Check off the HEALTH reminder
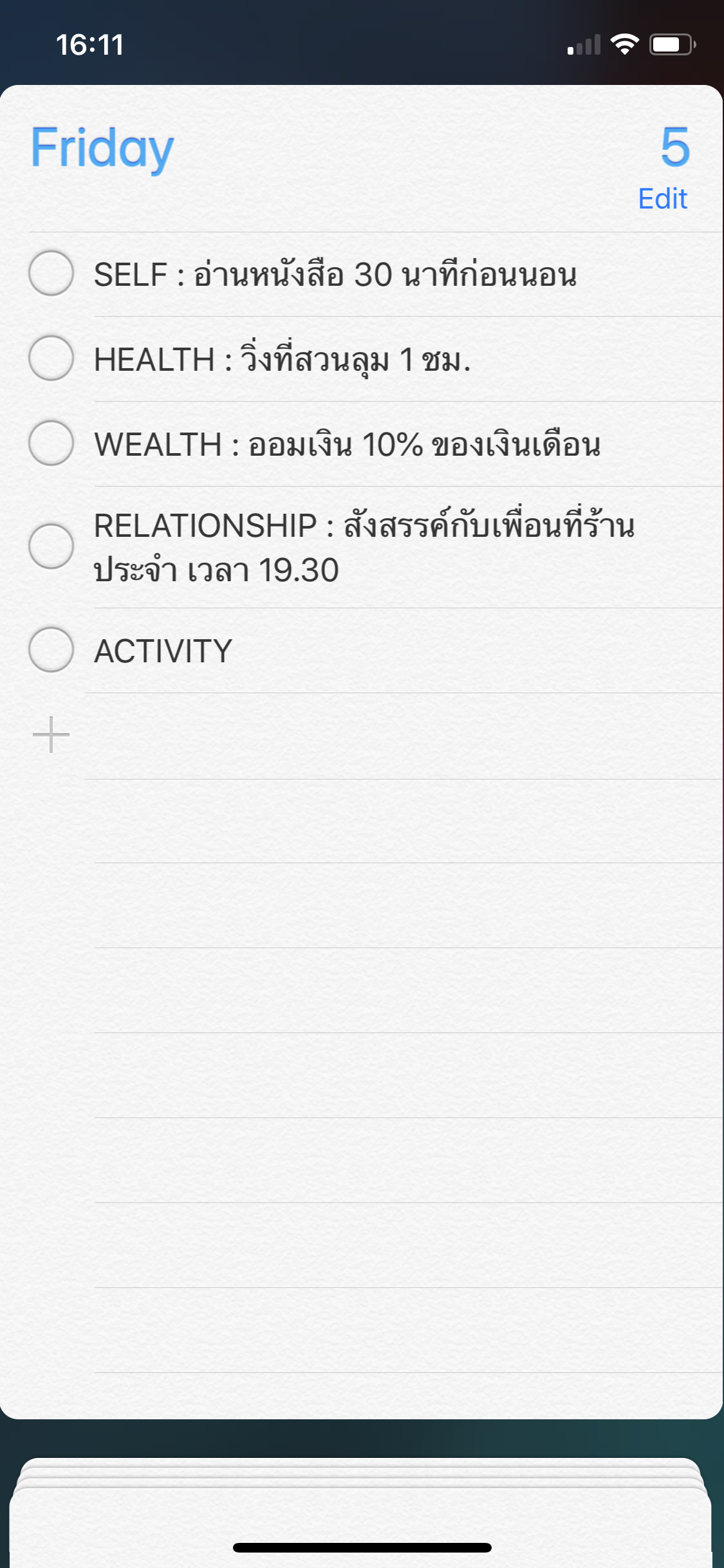724x1568 pixels. click(x=51, y=358)
